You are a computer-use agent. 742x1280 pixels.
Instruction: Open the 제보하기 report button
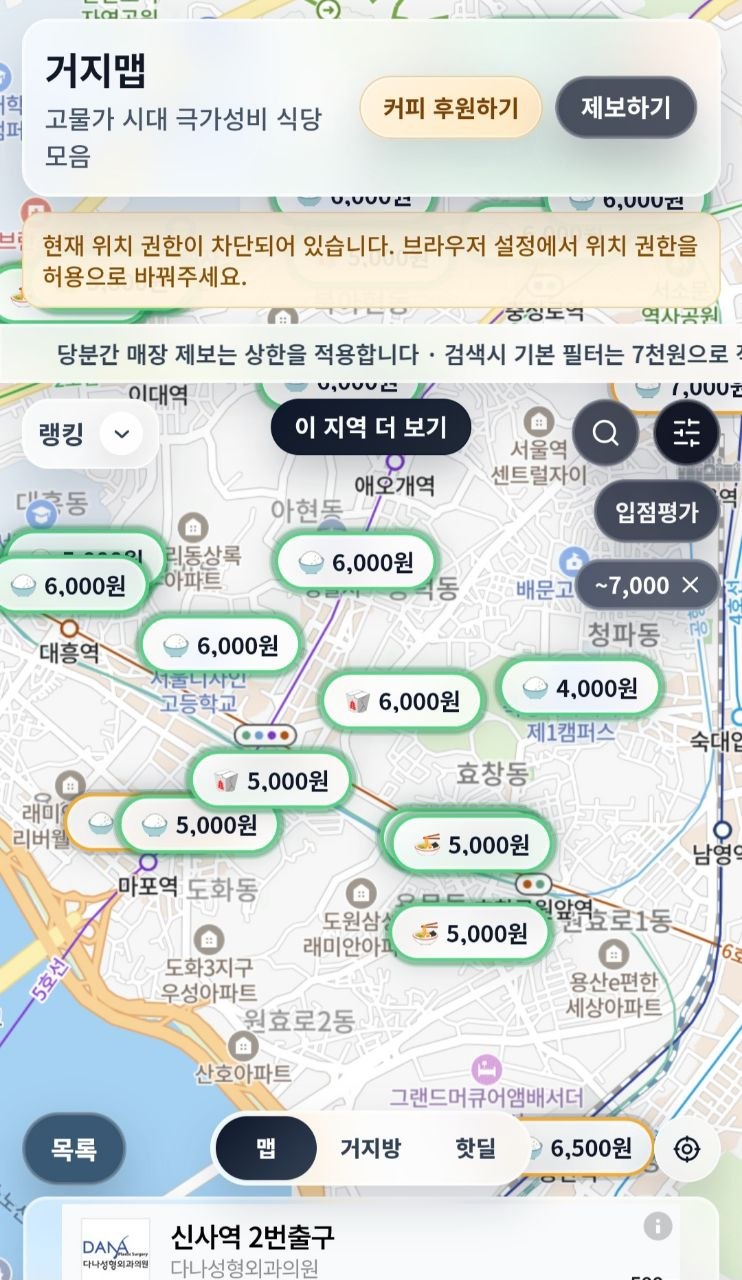click(625, 108)
